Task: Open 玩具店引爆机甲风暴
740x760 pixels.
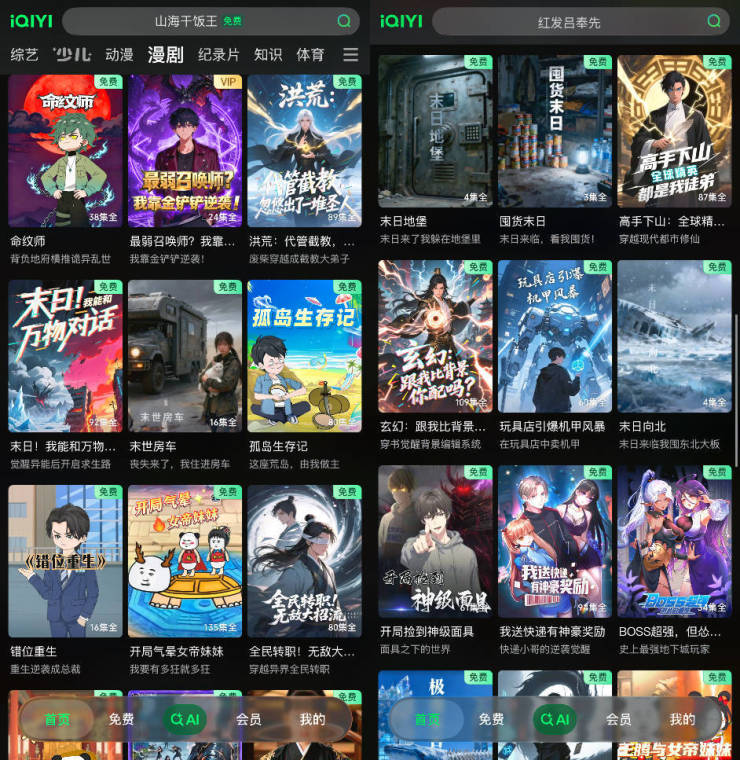Action: tap(555, 335)
